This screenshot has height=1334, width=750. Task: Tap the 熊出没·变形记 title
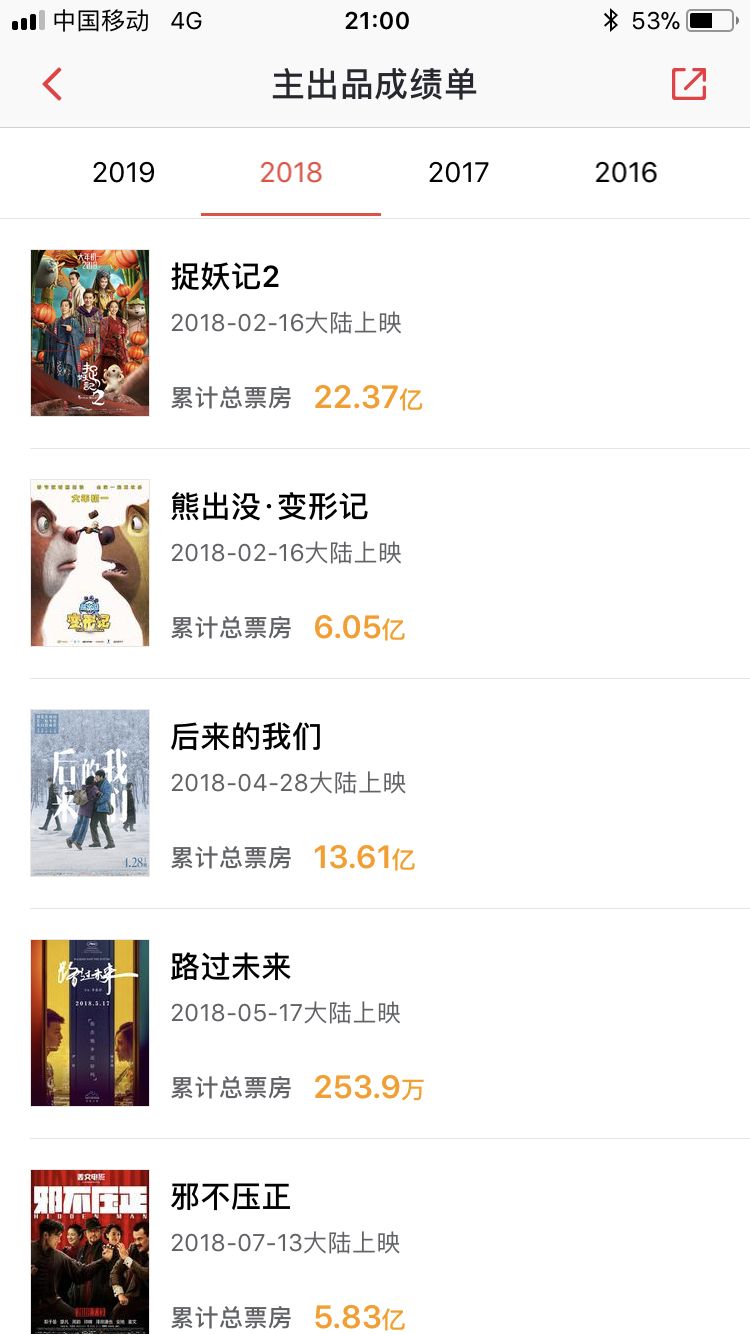pos(268,508)
